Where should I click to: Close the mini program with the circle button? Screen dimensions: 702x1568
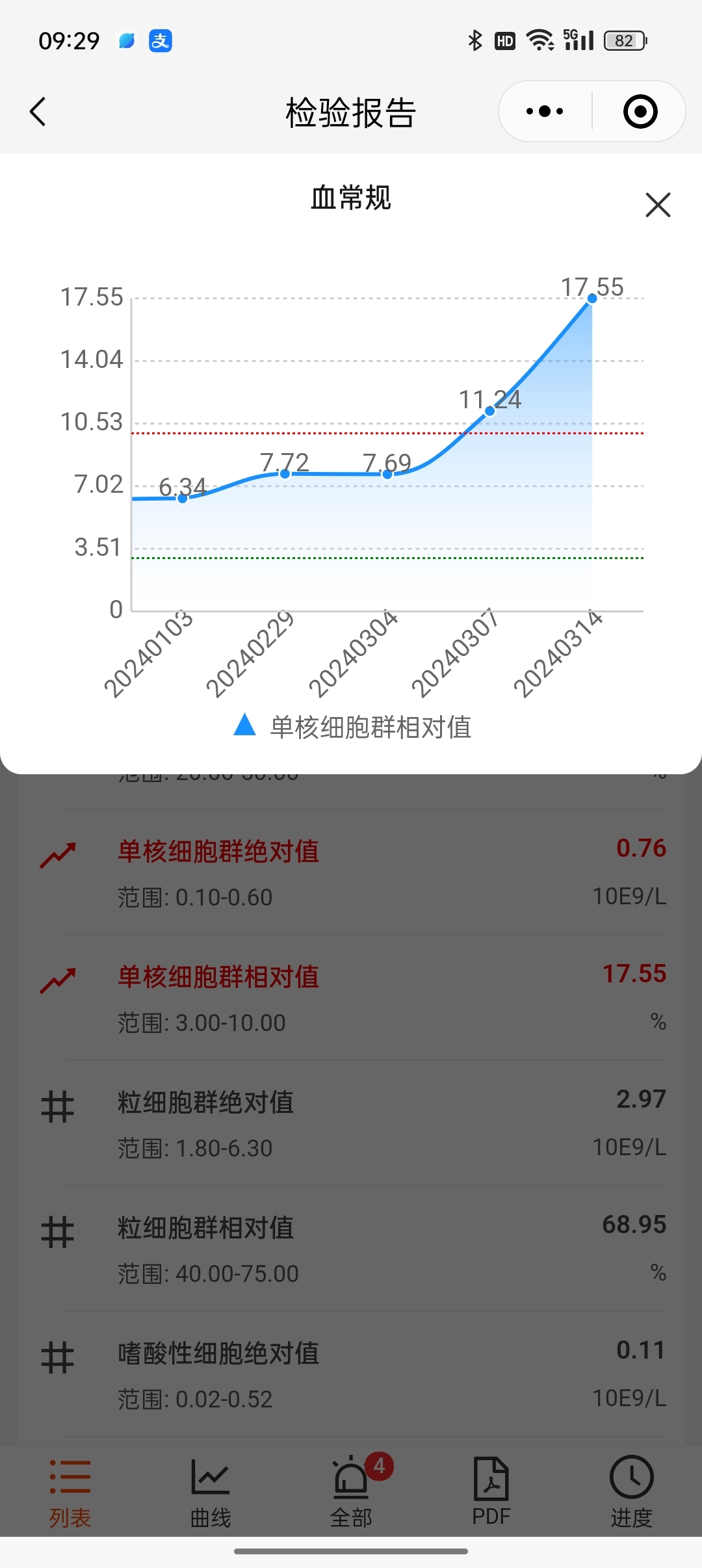coord(640,111)
